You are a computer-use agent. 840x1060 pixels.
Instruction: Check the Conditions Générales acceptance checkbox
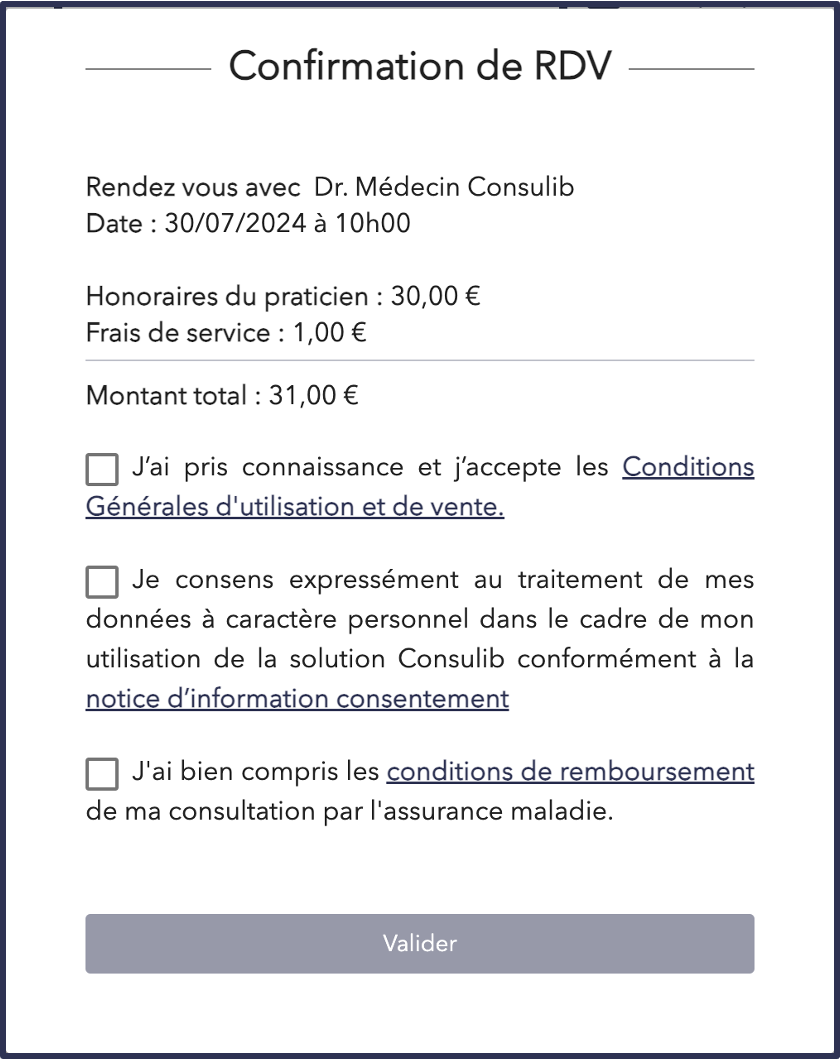pos(102,469)
